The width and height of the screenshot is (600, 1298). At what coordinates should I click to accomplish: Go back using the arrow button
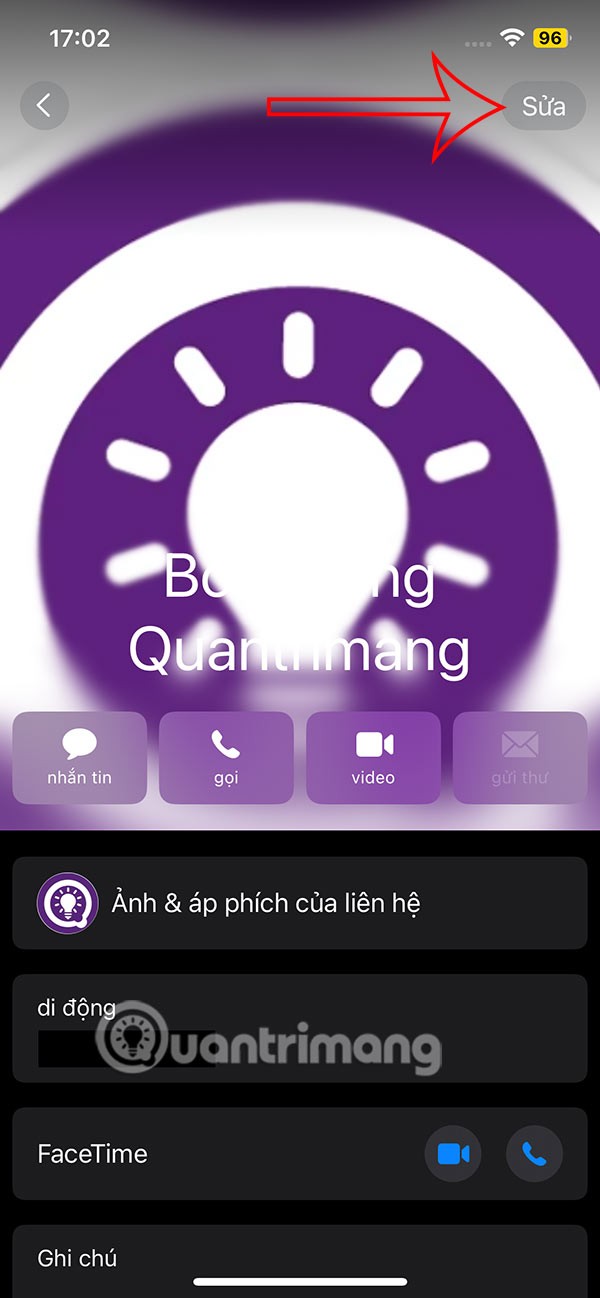pyautogui.click(x=44, y=106)
